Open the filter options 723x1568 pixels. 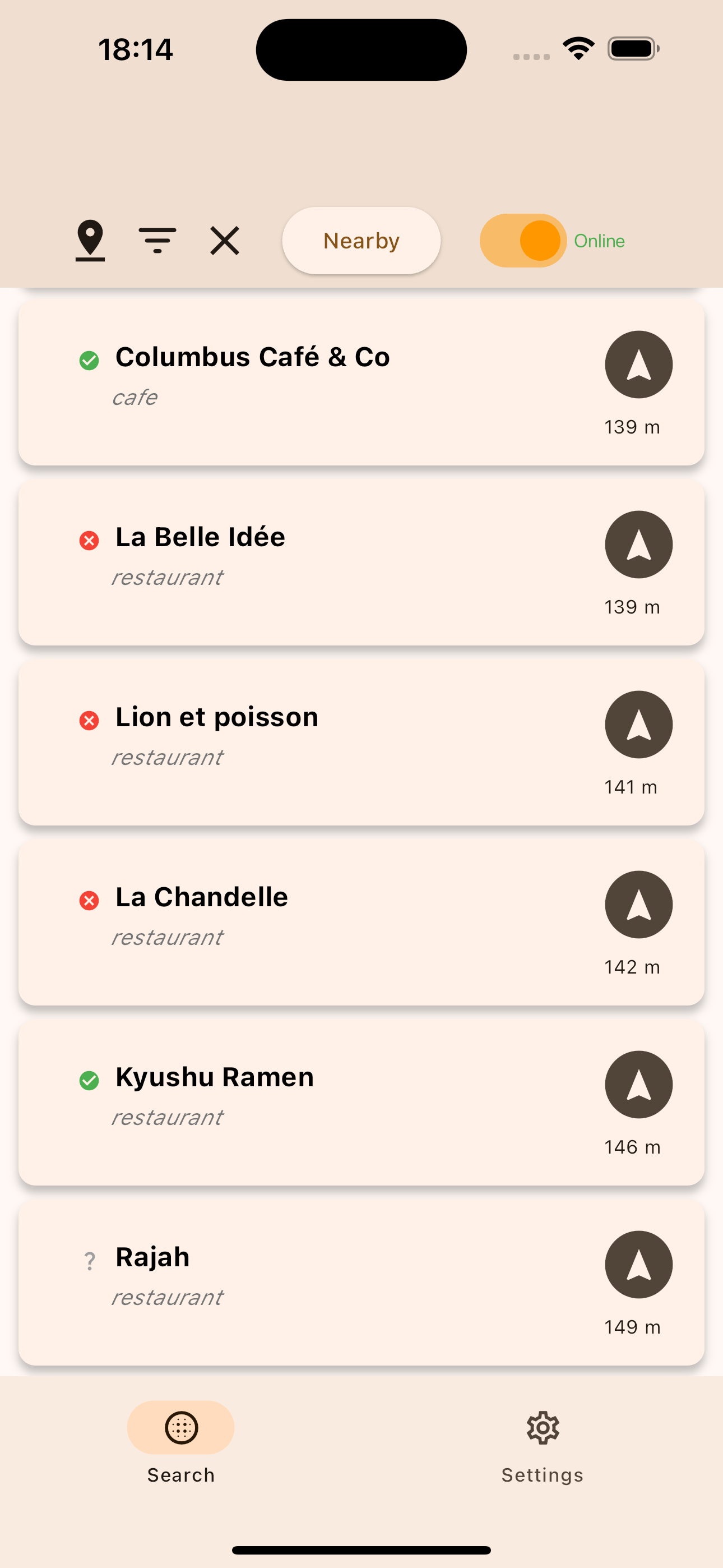point(157,241)
